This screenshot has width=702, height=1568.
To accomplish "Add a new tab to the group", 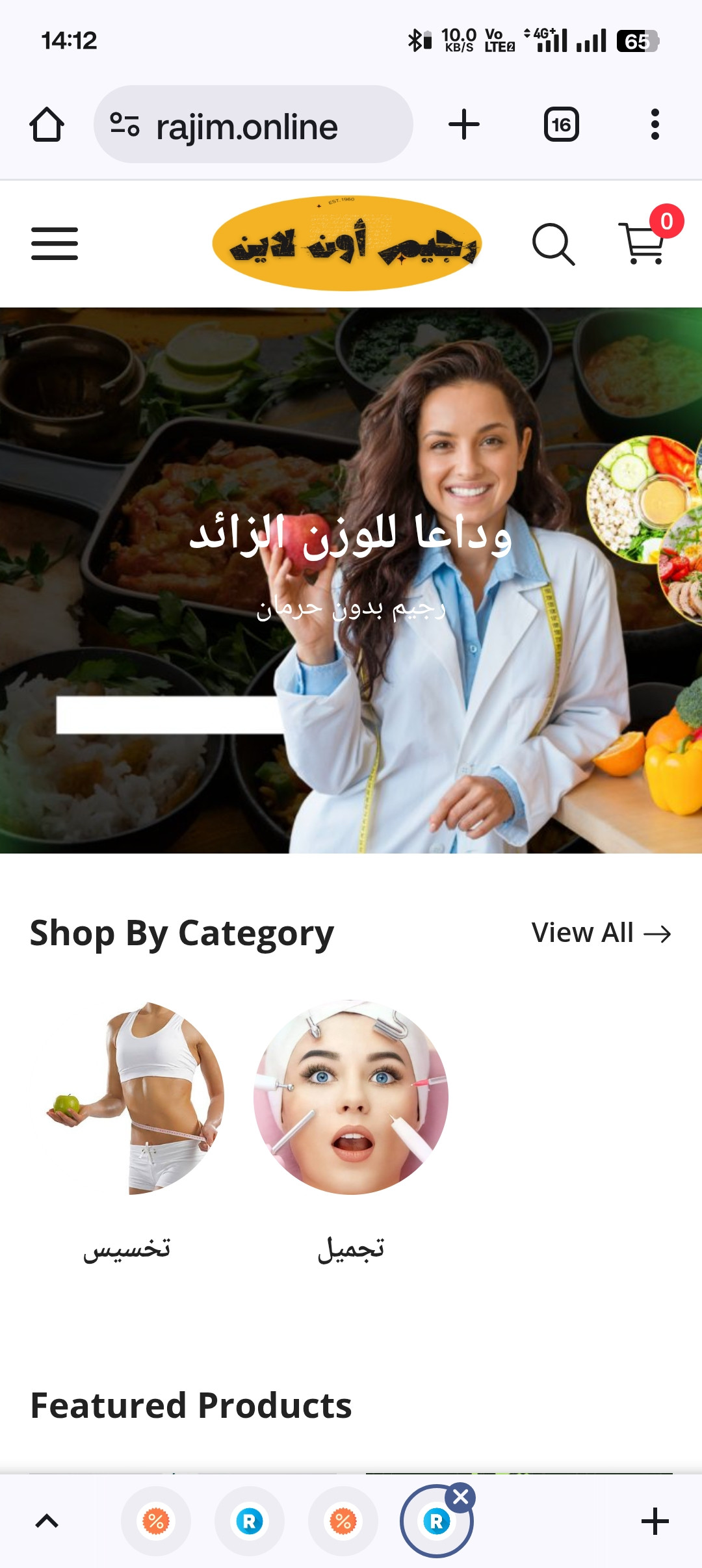I will pyautogui.click(x=655, y=1521).
